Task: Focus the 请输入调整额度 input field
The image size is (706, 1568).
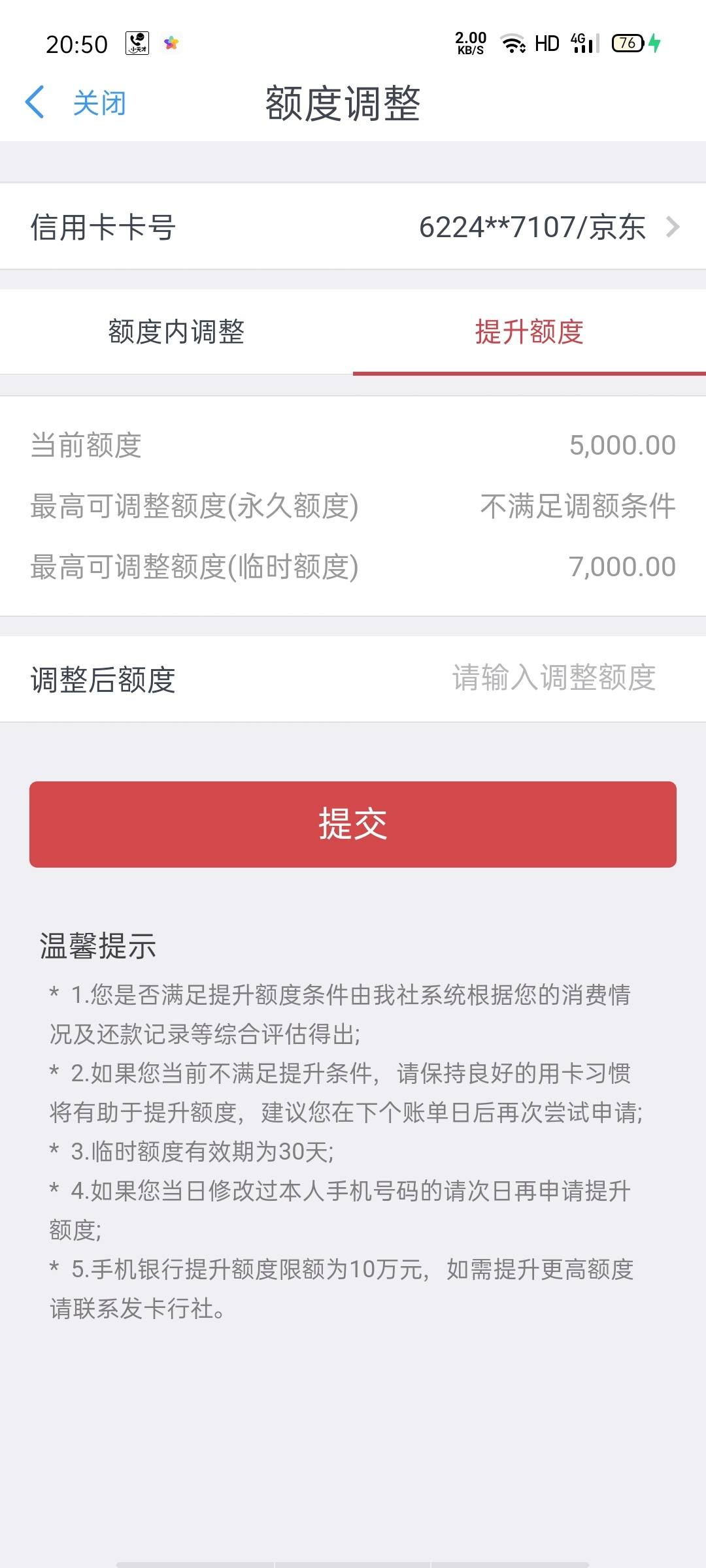Action: point(554,678)
